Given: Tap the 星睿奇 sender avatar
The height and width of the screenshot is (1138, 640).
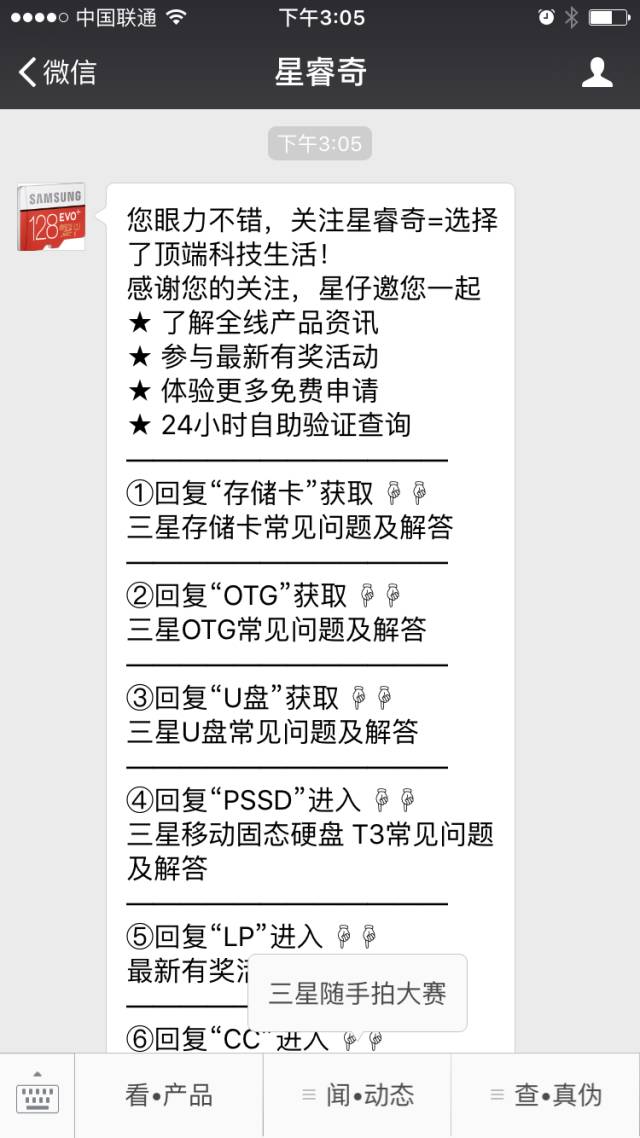Looking at the screenshot, I should coord(50,217).
